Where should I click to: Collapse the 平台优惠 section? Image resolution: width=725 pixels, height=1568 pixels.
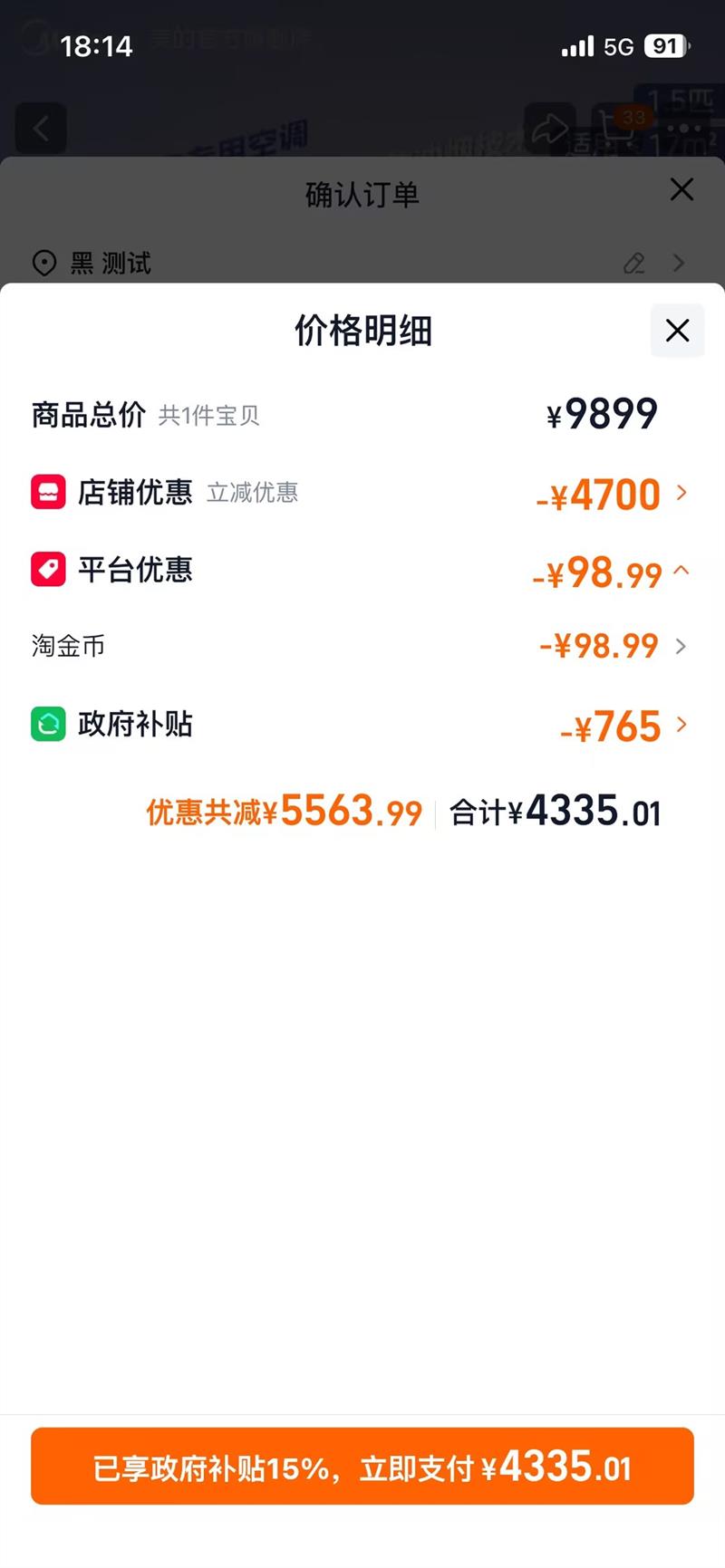click(x=681, y=571)
